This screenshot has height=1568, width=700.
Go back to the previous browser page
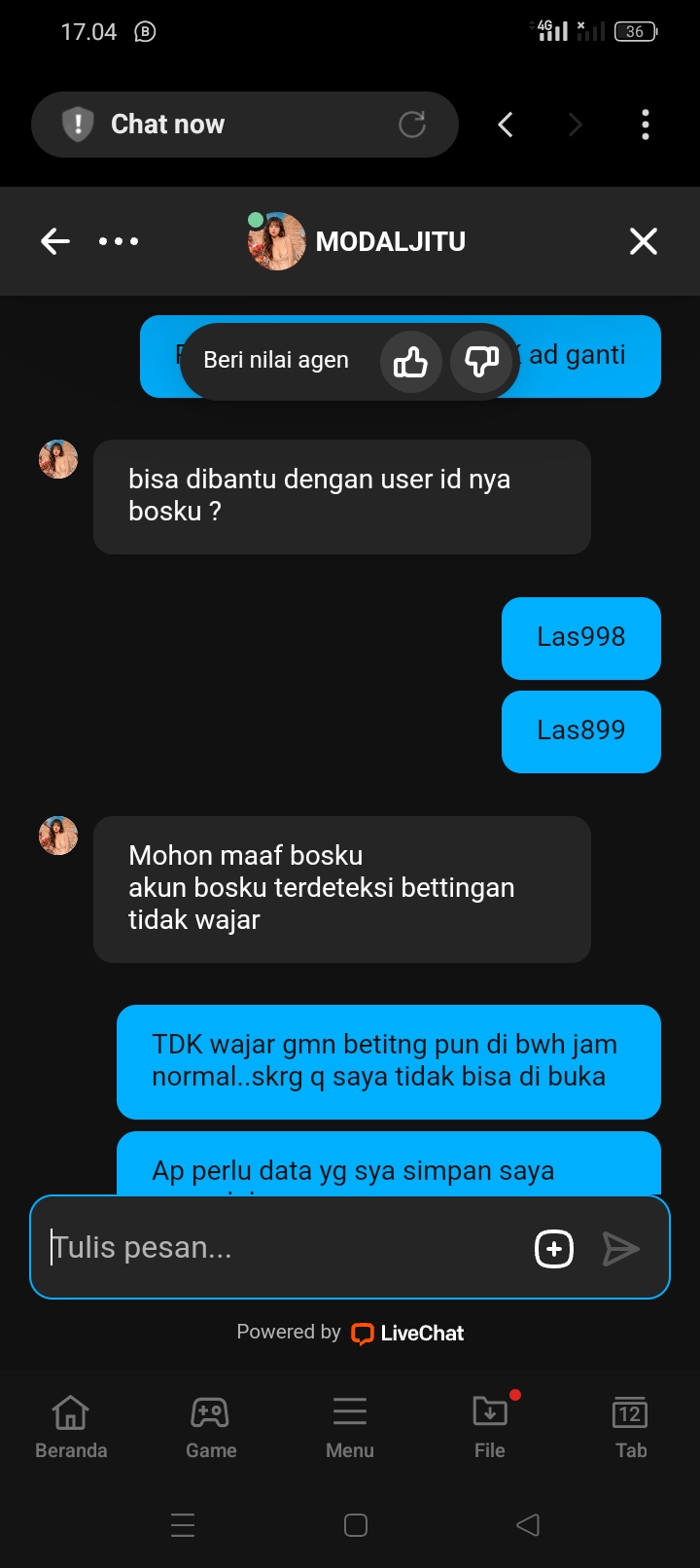[506, 125]
